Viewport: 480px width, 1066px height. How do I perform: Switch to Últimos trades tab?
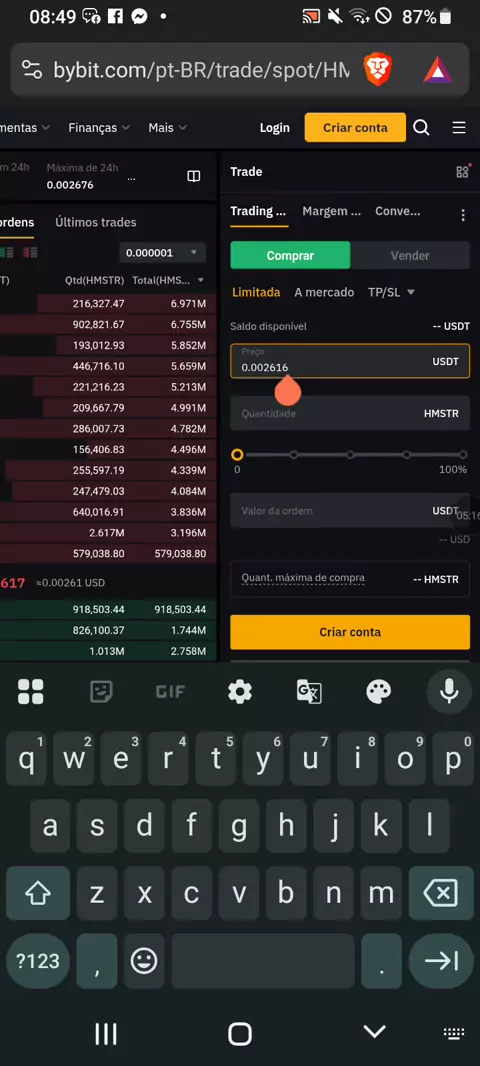[x=95, y=222]
